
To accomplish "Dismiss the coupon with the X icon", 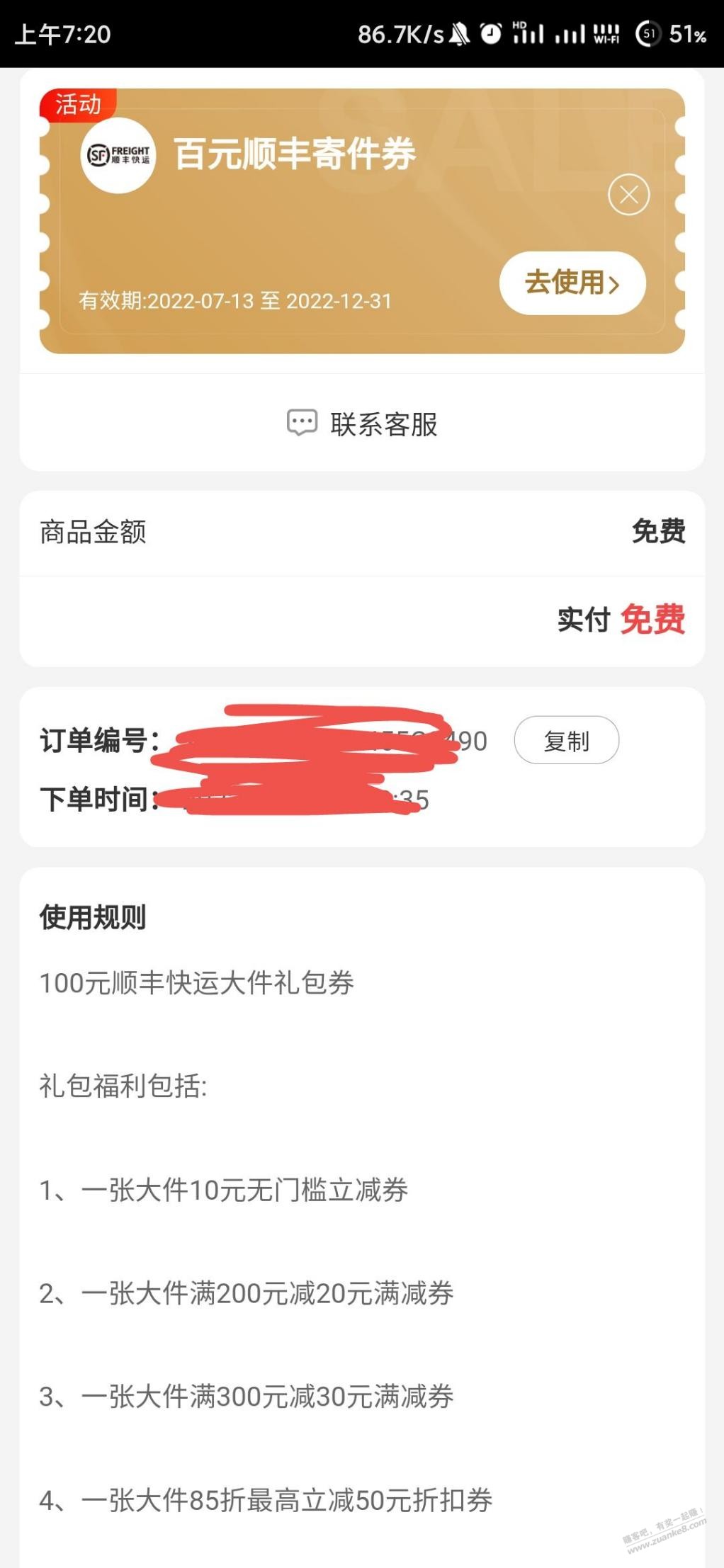I will [x=628, y=194].
